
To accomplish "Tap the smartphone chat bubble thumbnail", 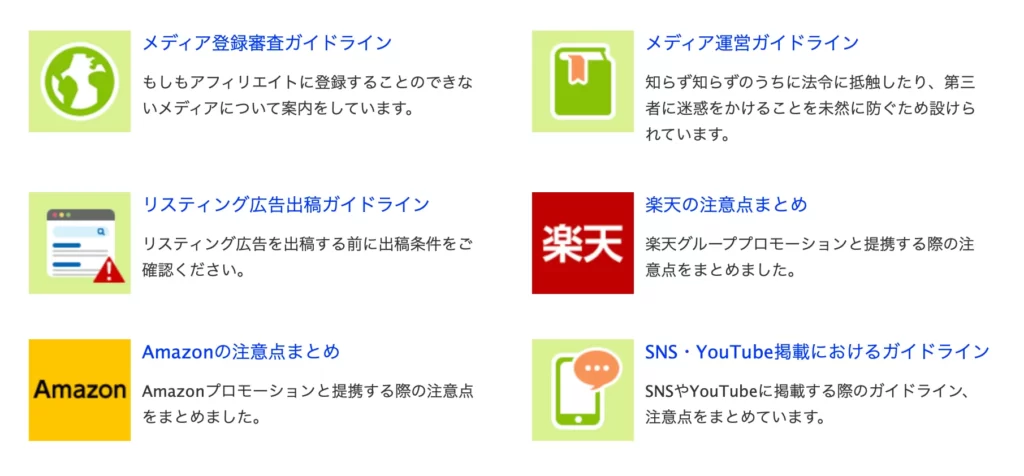I will coord(582,390).
